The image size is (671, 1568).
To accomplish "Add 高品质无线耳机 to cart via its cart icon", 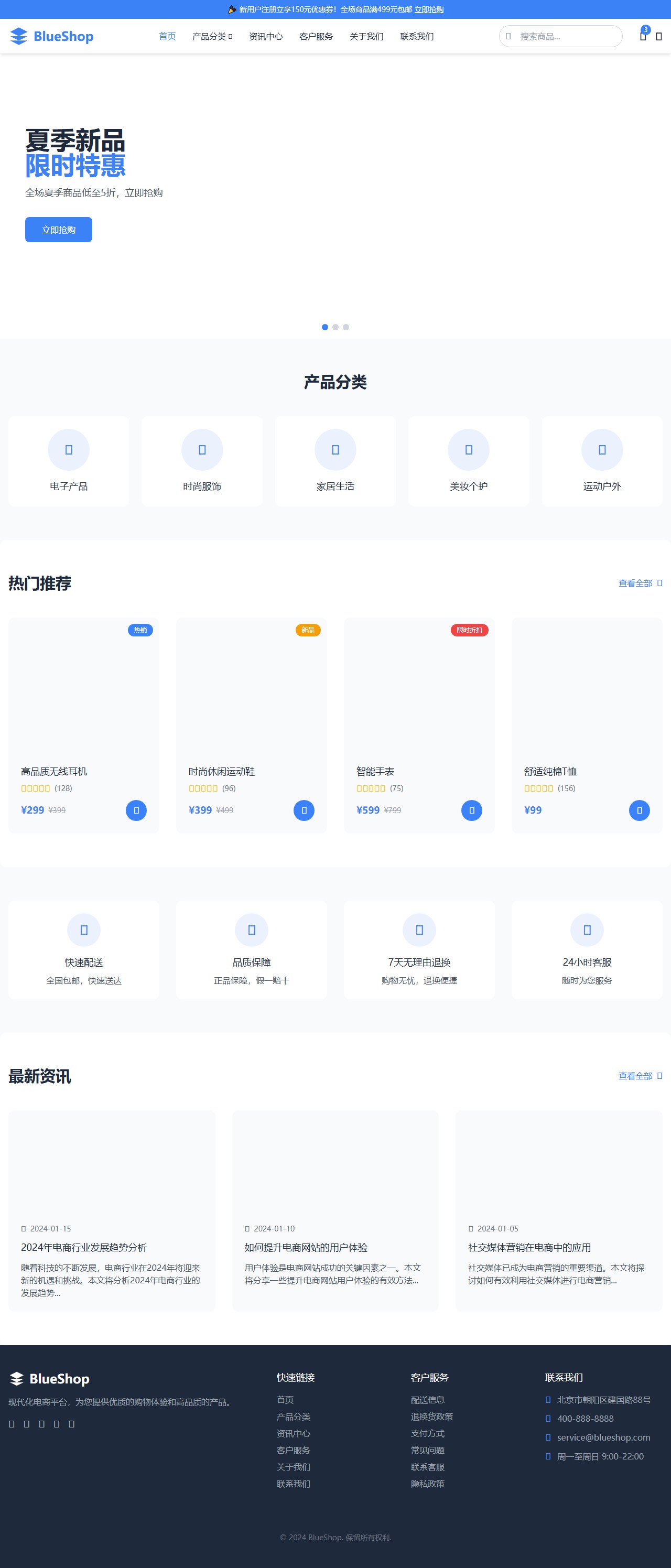I will (136, 810).
